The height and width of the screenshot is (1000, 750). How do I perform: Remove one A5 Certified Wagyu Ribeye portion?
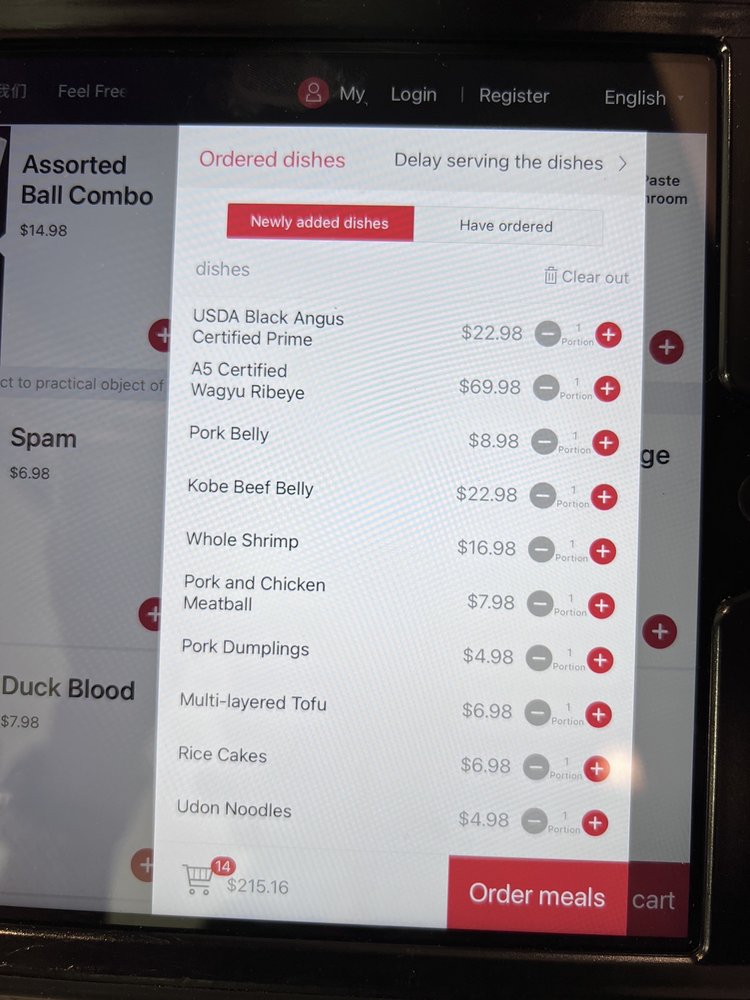coord(546,387)
